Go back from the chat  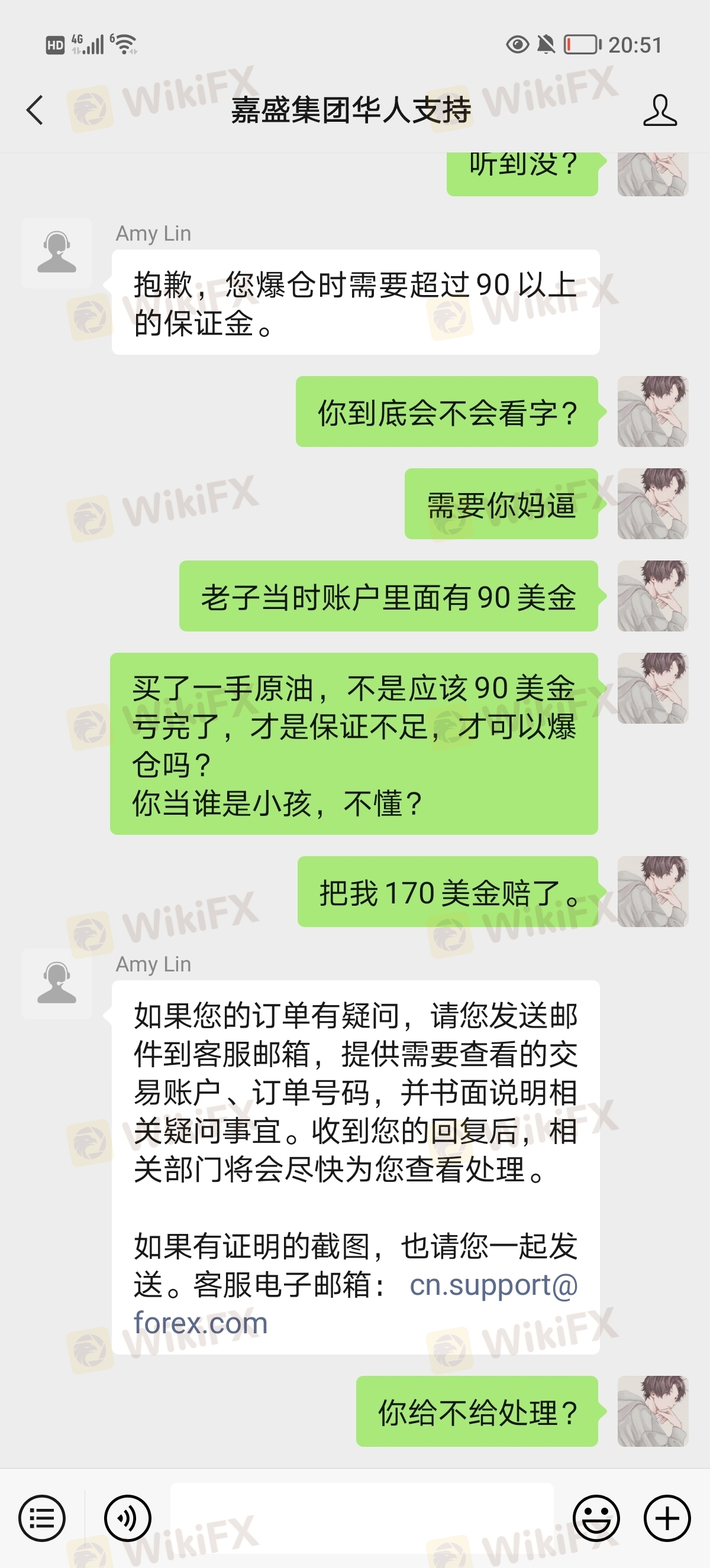(35, 110)
